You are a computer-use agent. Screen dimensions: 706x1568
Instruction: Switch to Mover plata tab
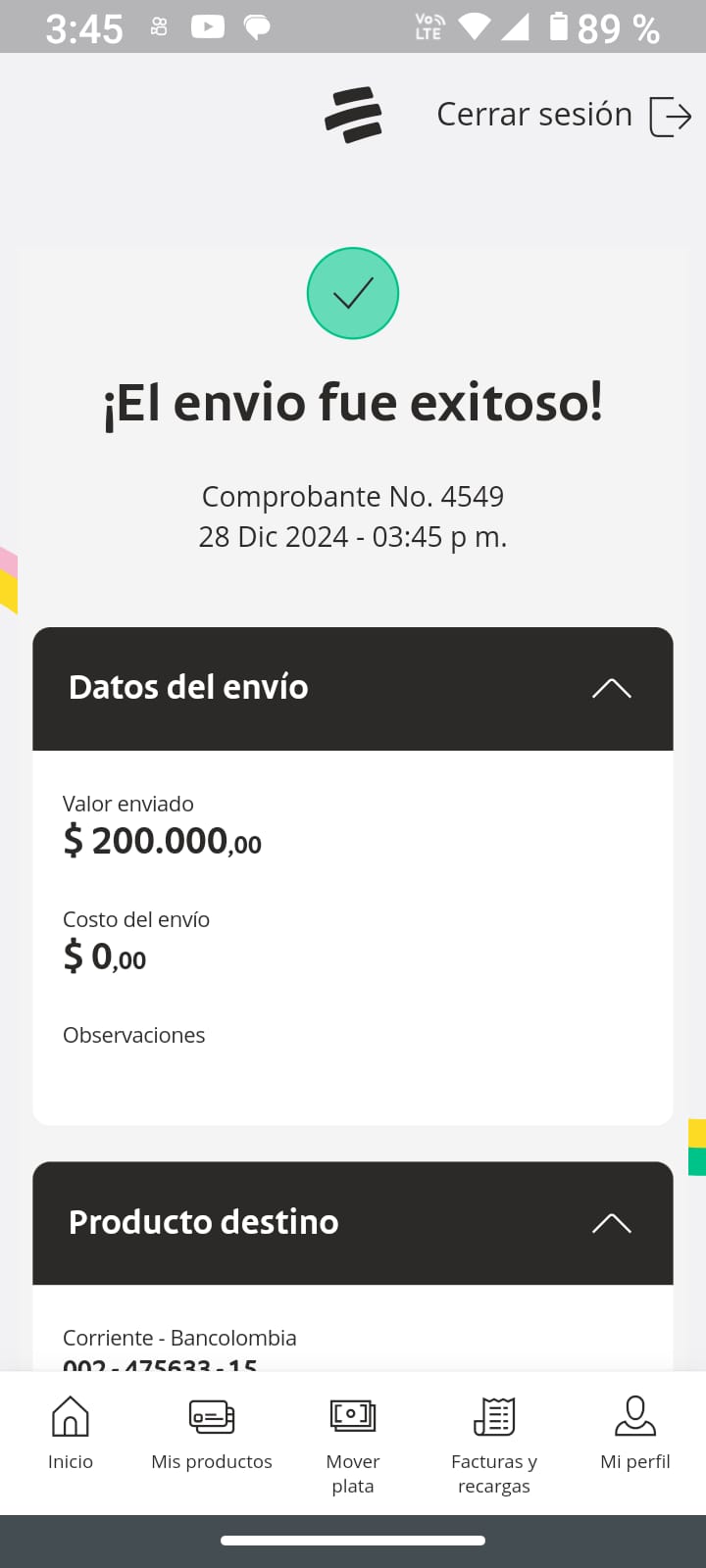click(x=353, y=1441)
